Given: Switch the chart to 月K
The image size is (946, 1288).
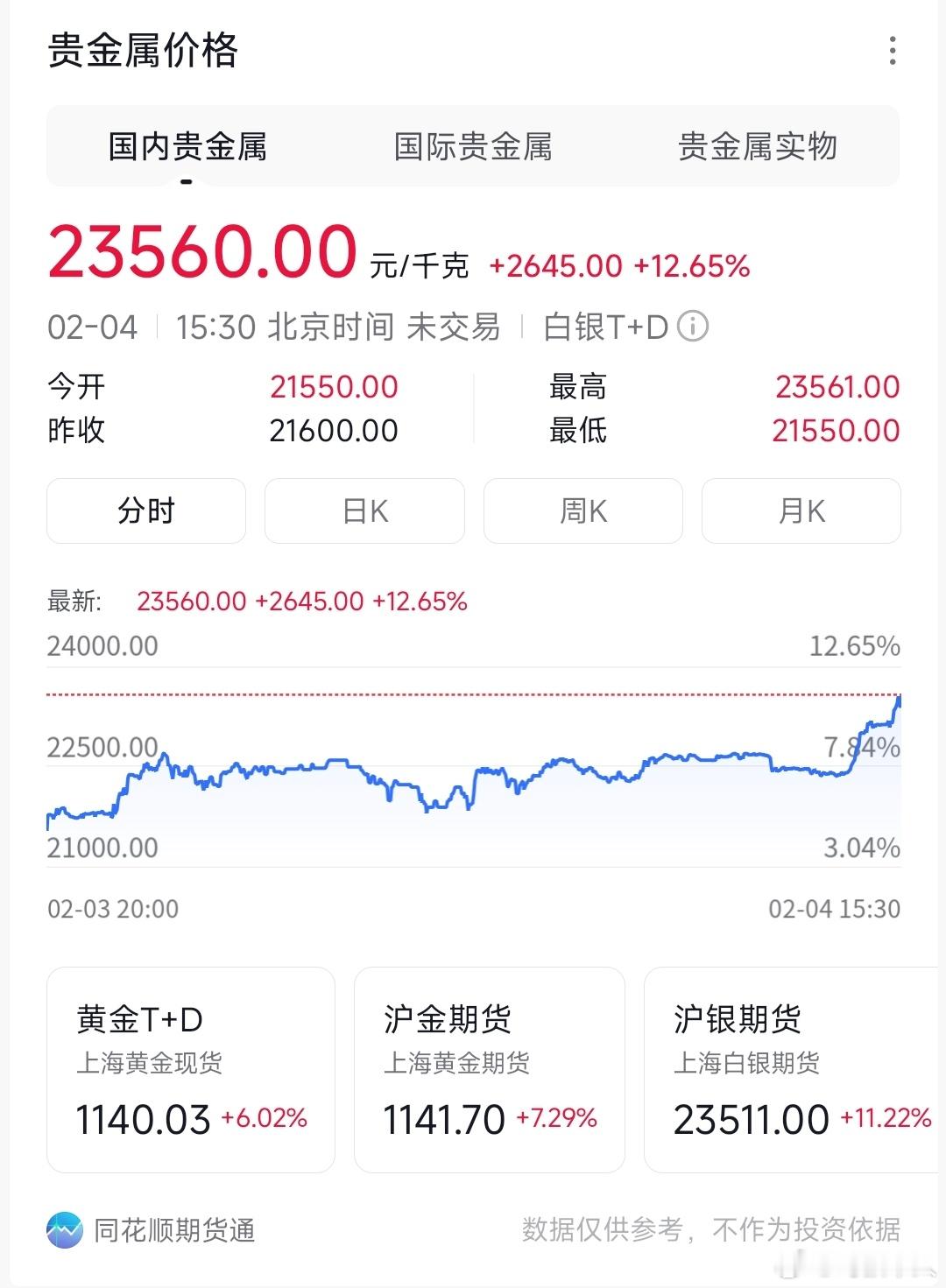Looking at the screenshot, I should [x=801, y=510].
